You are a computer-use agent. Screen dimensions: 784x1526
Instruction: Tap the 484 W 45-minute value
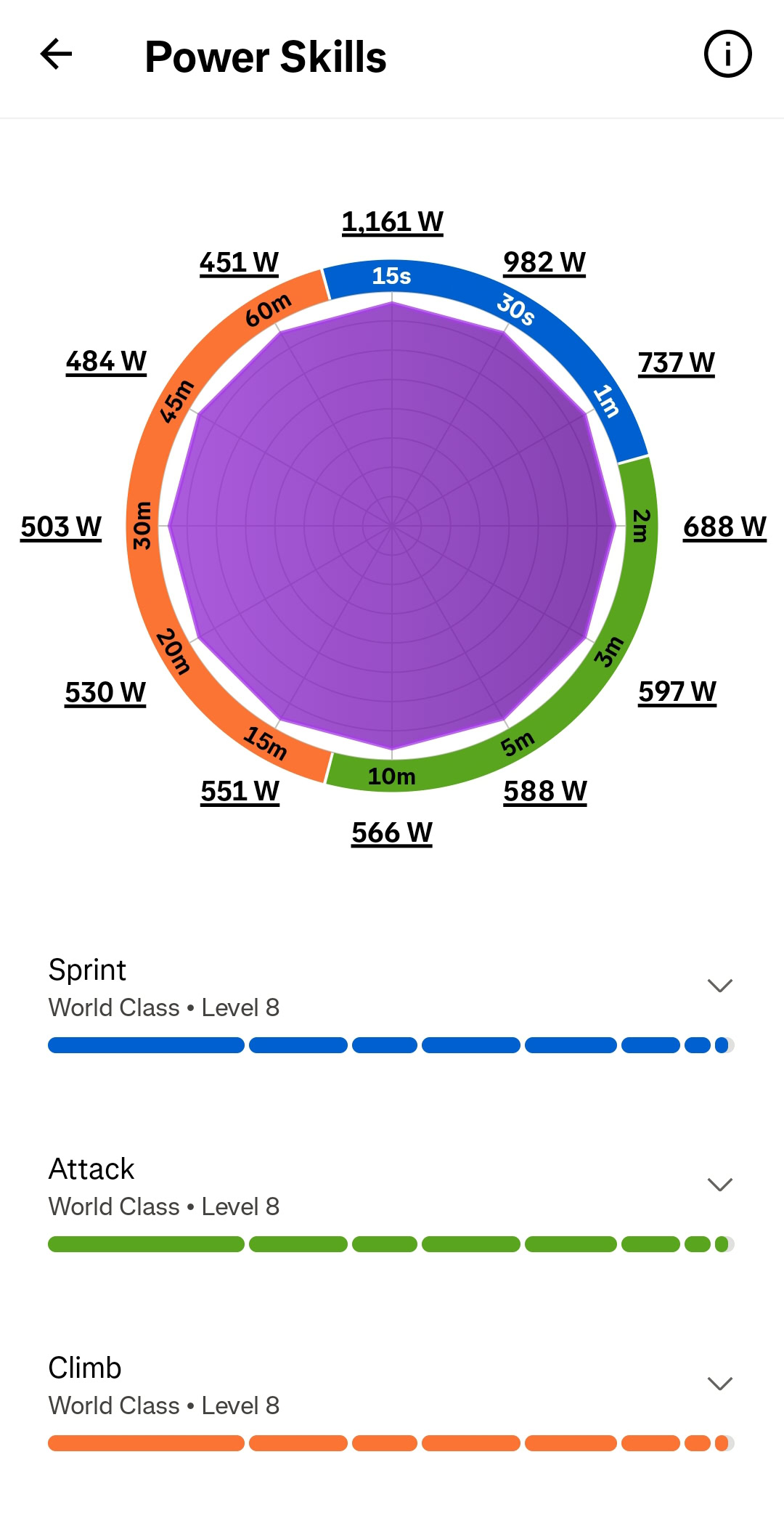tap(106, 361)
